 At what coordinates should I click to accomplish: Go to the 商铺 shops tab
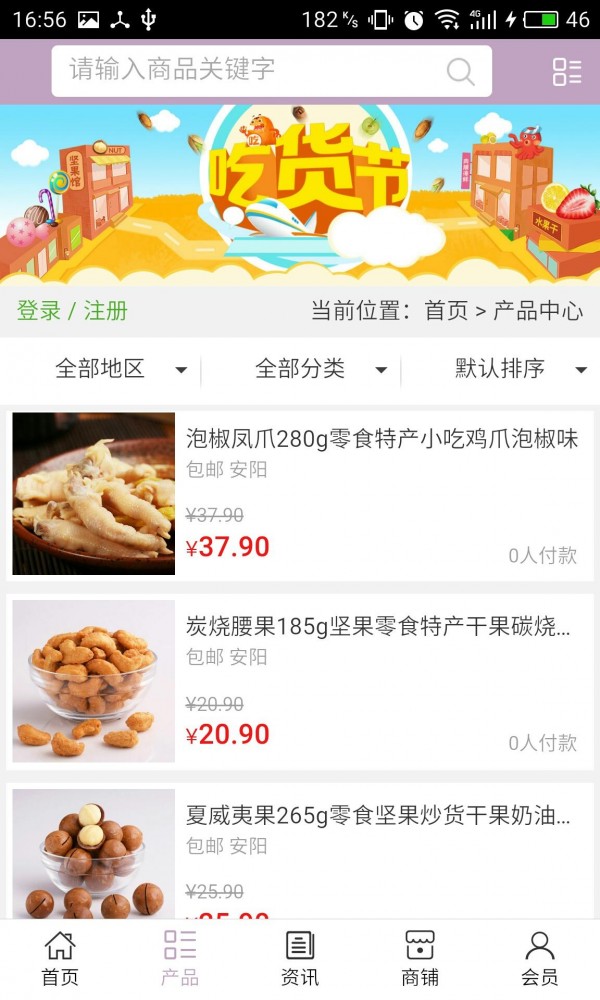click(420, 959)
